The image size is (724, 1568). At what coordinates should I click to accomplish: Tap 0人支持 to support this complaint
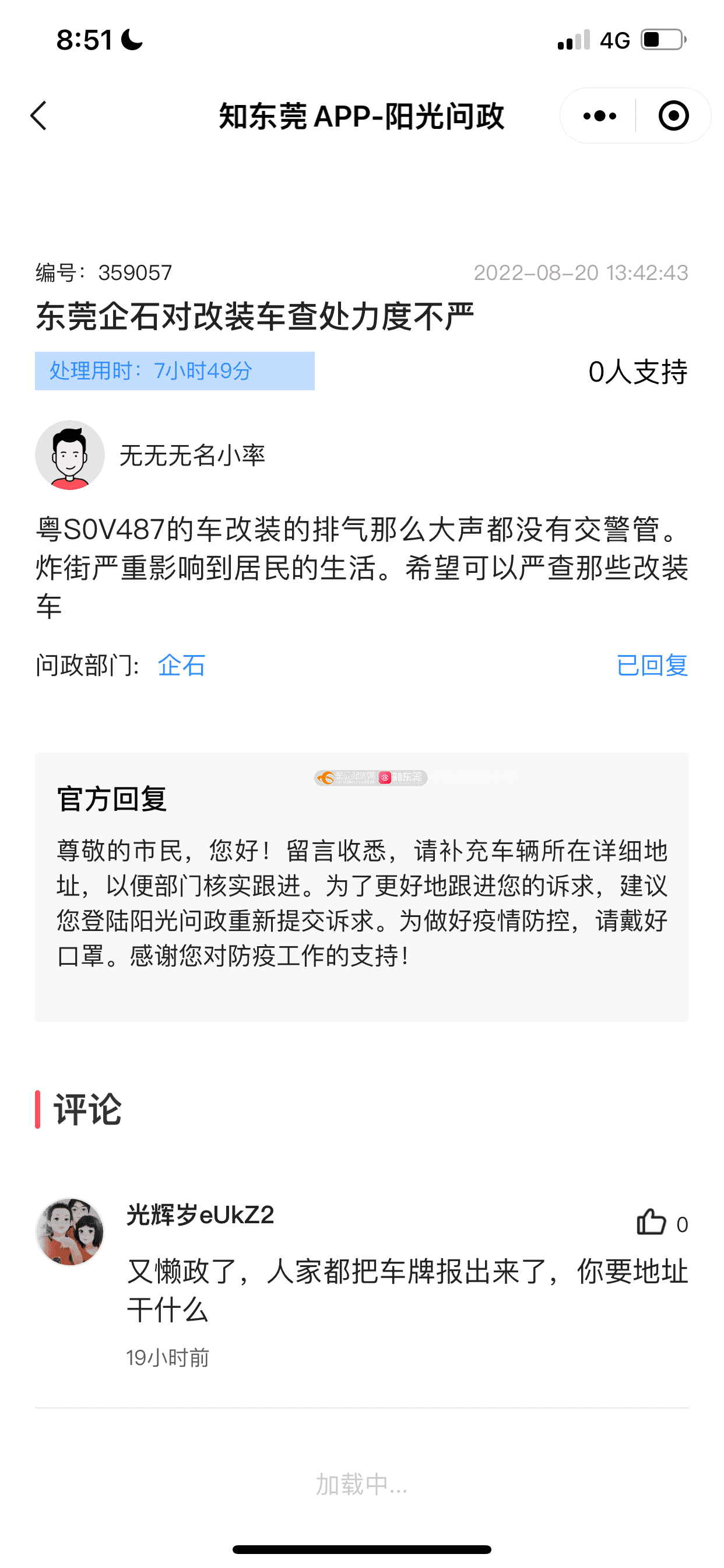click(638, 372)
